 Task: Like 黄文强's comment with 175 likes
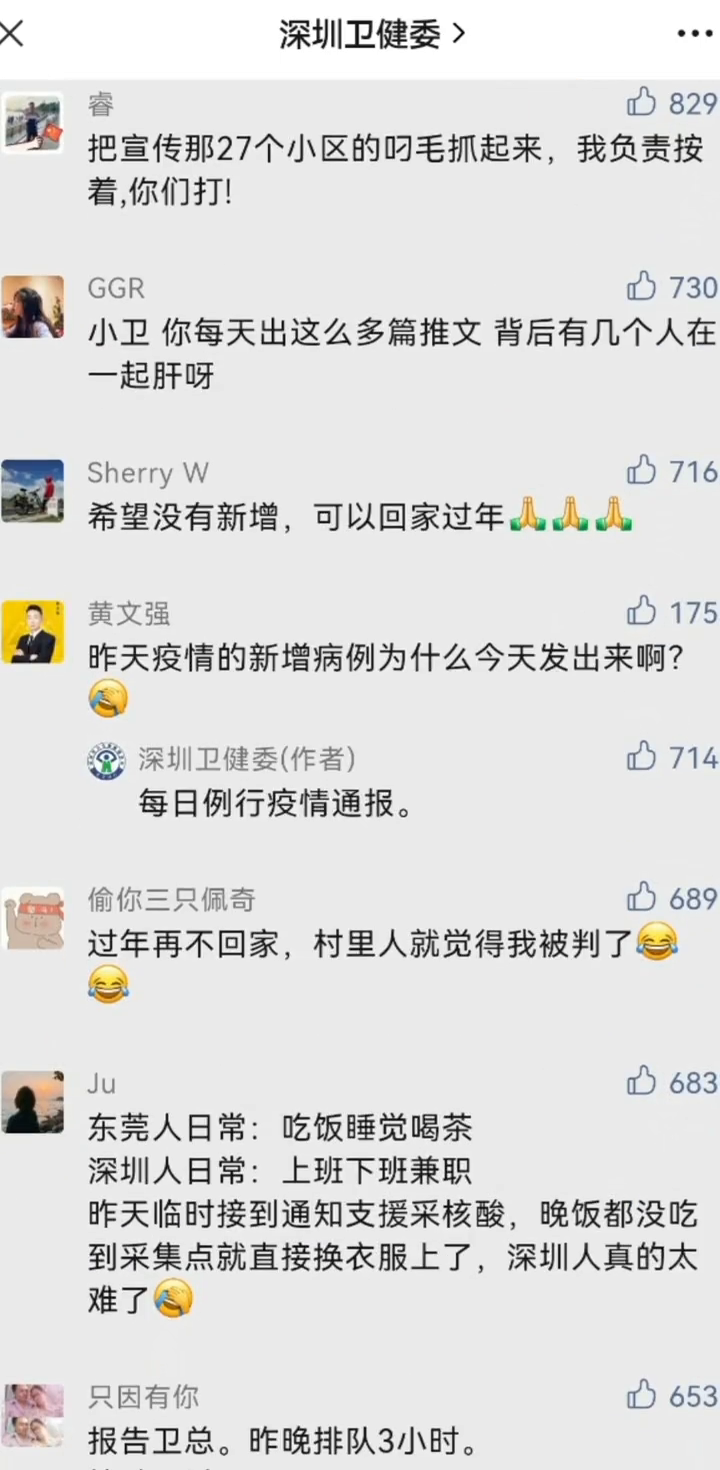(x=642, y=611)
